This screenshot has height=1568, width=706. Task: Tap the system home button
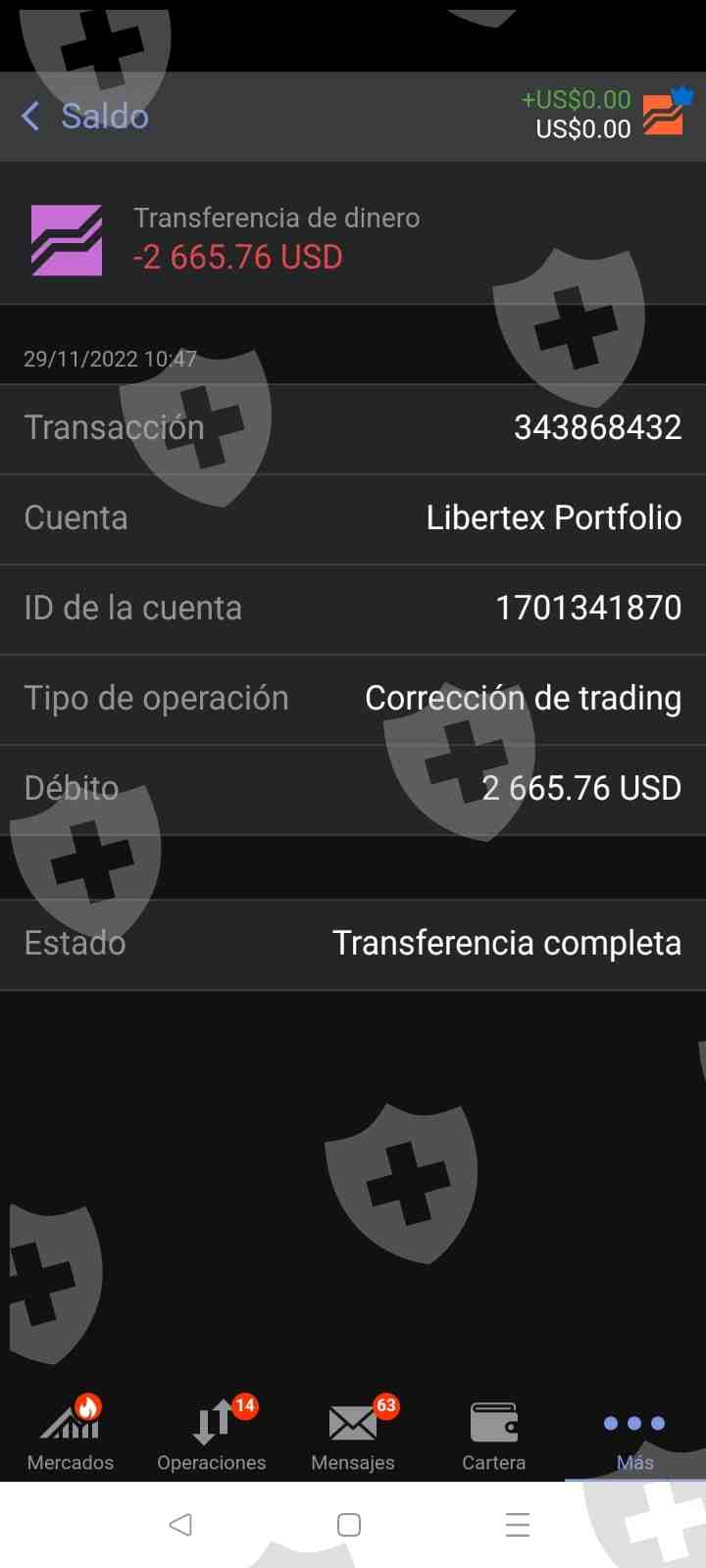point(349,1525)
